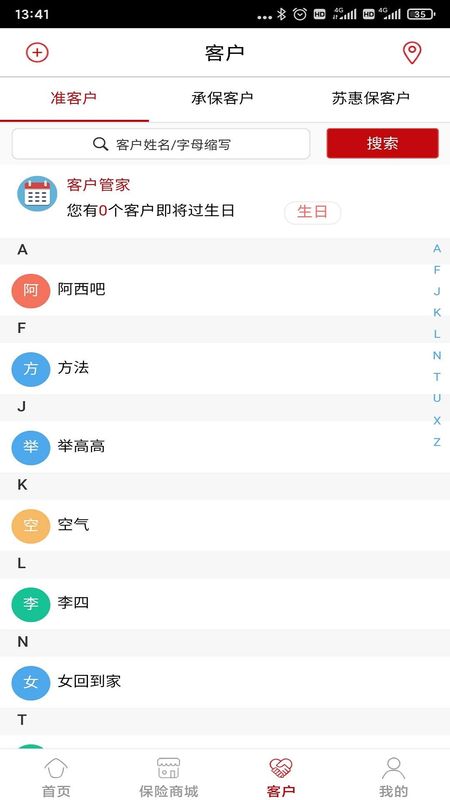This screenshot has width=450, height=800.
Task: Select the 准客户 tab
Action: (x=73, y=98)
